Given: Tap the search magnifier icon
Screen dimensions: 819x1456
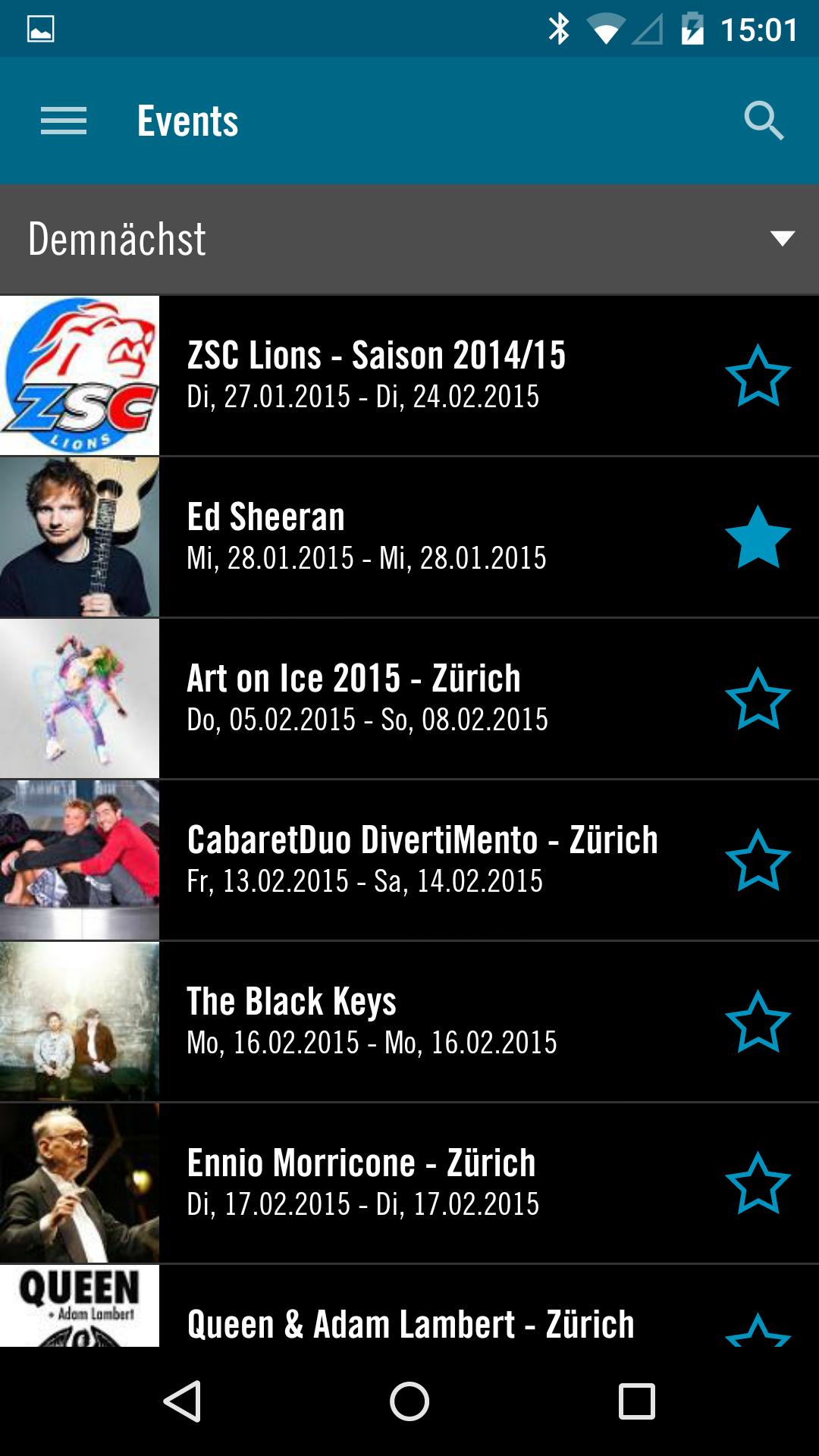Looking at the screenshot, I should pyautogui.click(x=763, y=121).
